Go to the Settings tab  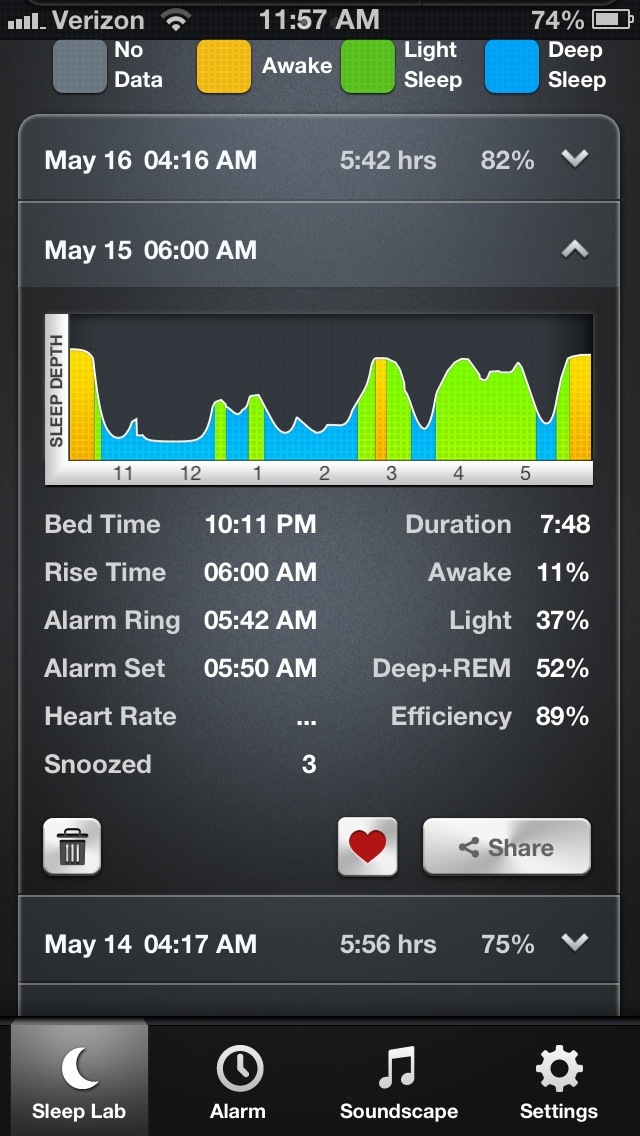click(x=558, y=1081)
